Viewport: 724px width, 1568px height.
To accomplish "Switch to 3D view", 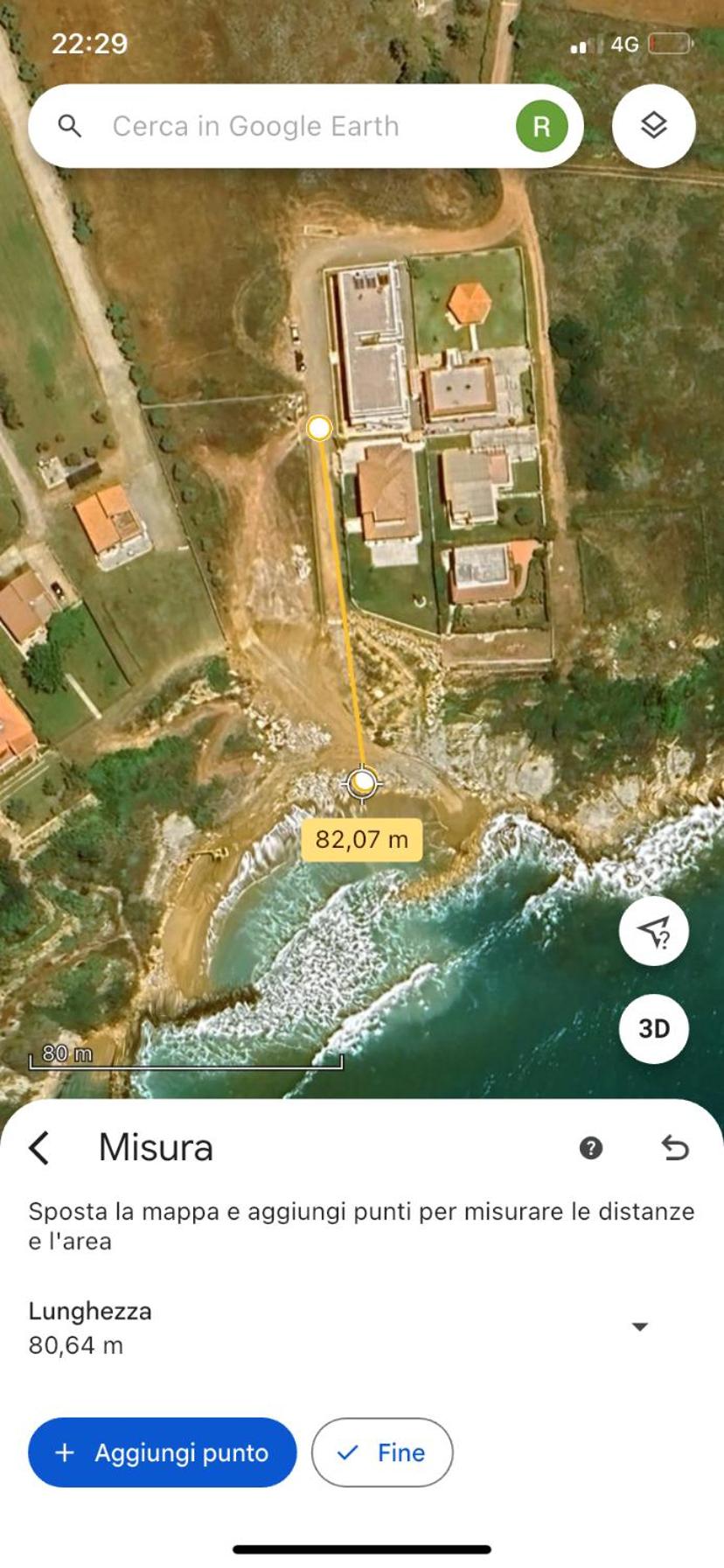I will click(x=654, y=1028).
